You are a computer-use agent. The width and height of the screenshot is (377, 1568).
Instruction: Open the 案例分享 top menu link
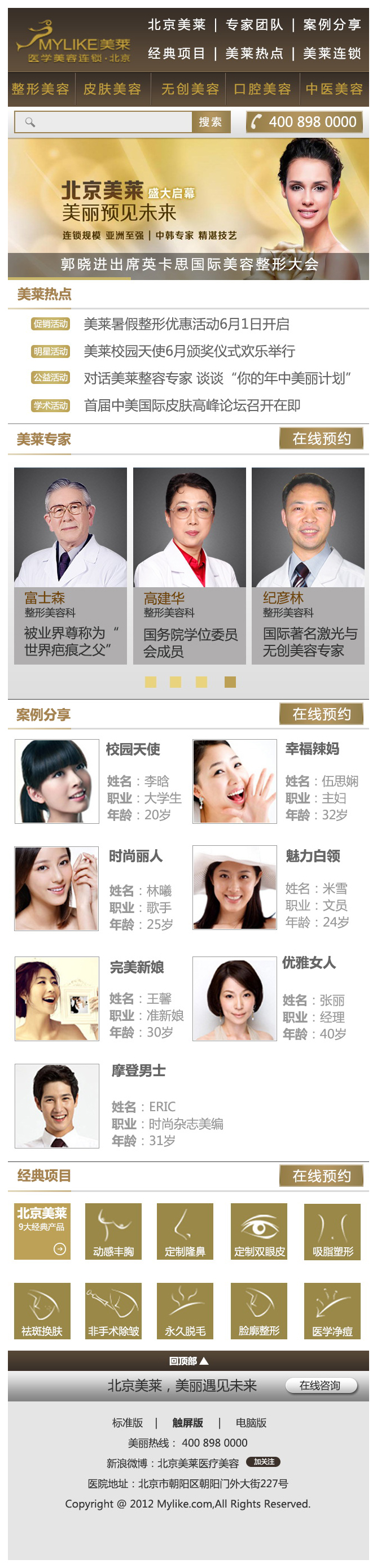[332, 24]
